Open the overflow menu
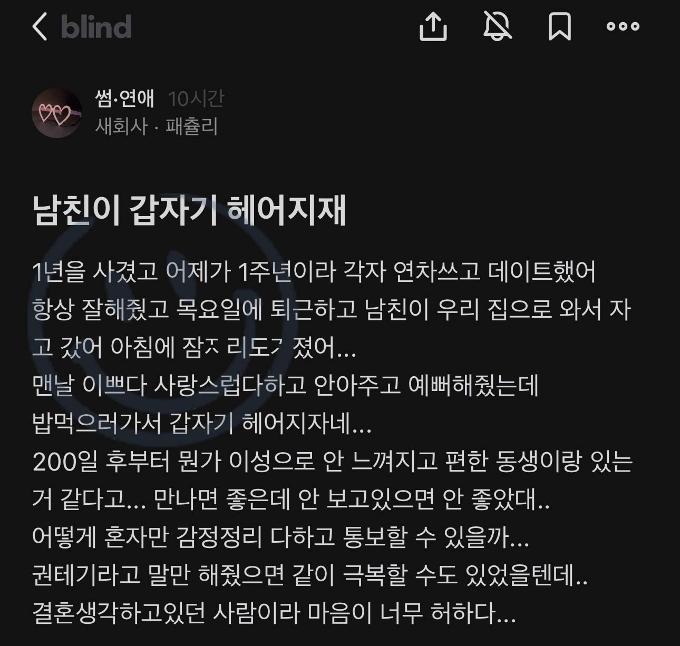The height and width of the screenshot is (646, 680). (623, 27)
